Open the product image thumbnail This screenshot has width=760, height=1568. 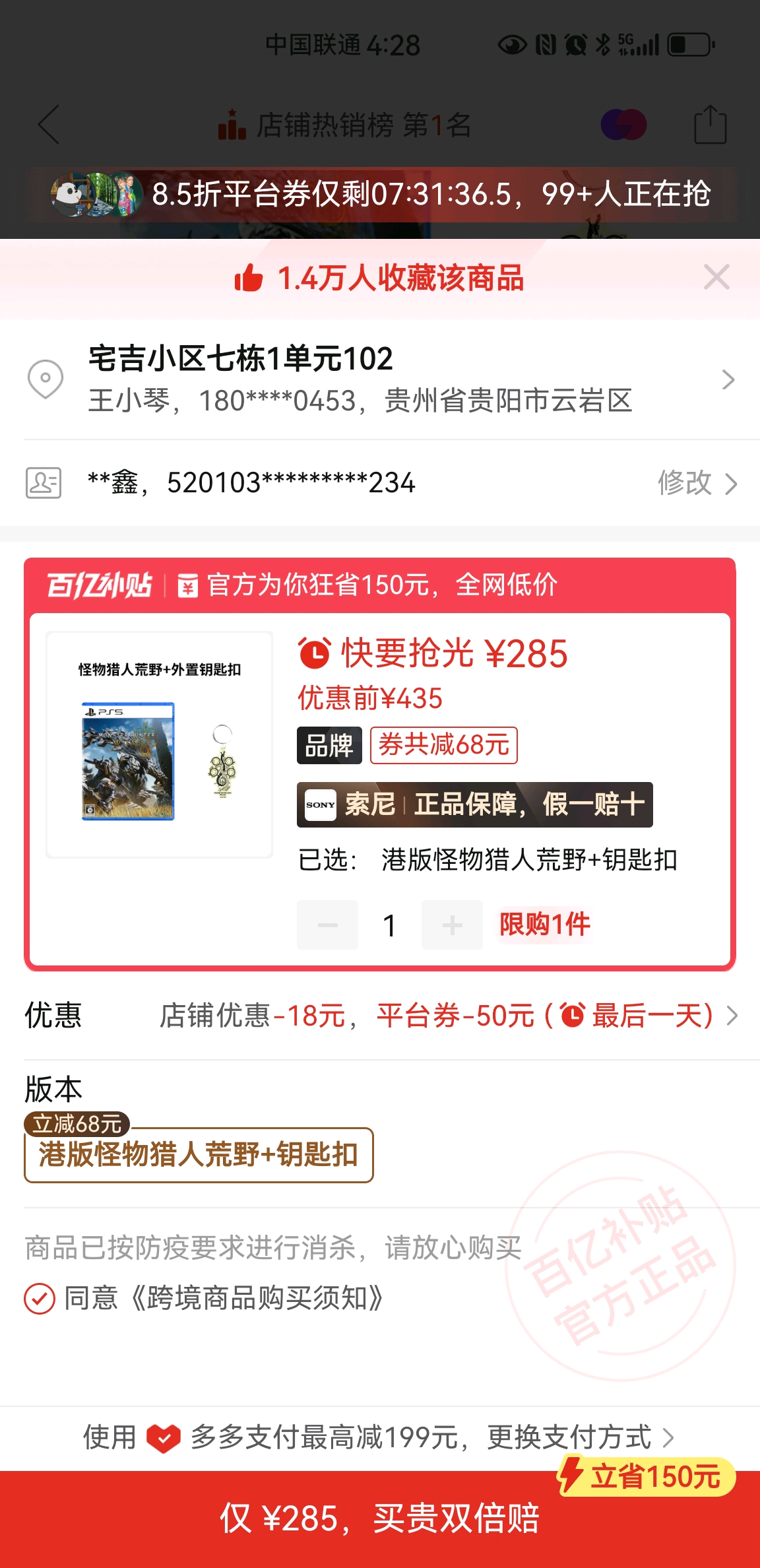(x=160, y=744)
